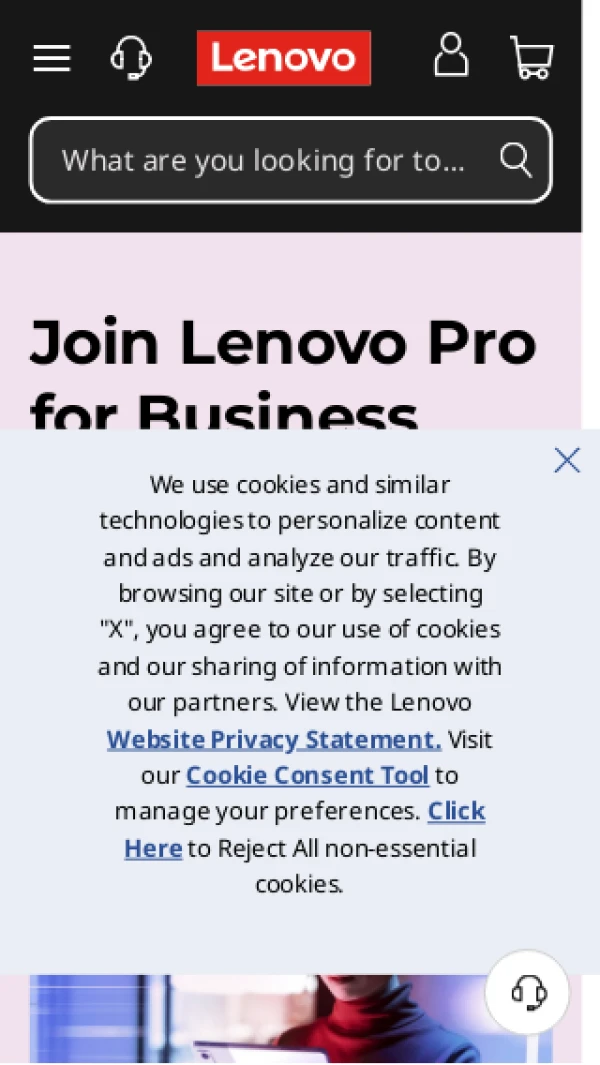Open the account profile icon
The height and width of the screenshot is (1065, 600).
pyautogui.click(x=451, y=55)
